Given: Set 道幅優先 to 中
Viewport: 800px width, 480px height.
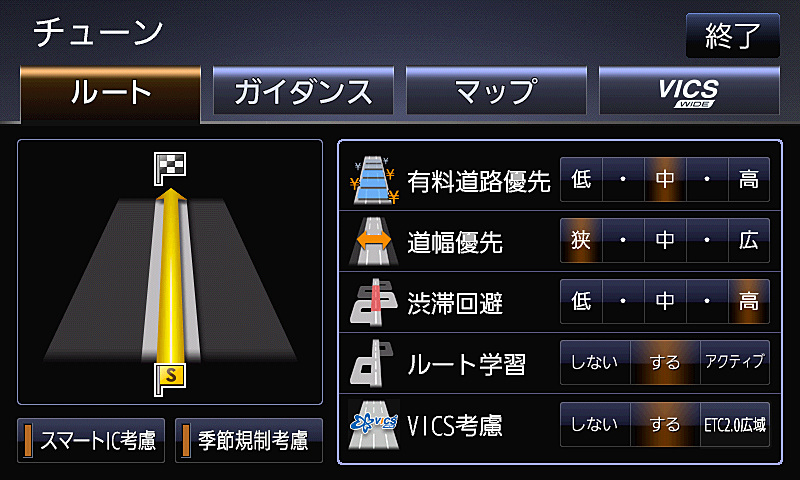Looking at the screenshot, I should point(665,241).
